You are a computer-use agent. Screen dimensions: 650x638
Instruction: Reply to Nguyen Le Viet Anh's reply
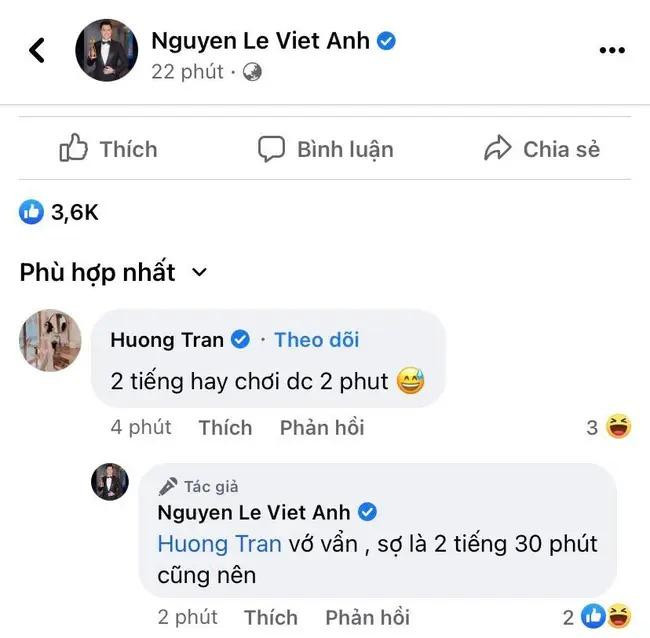click(367, 617)
